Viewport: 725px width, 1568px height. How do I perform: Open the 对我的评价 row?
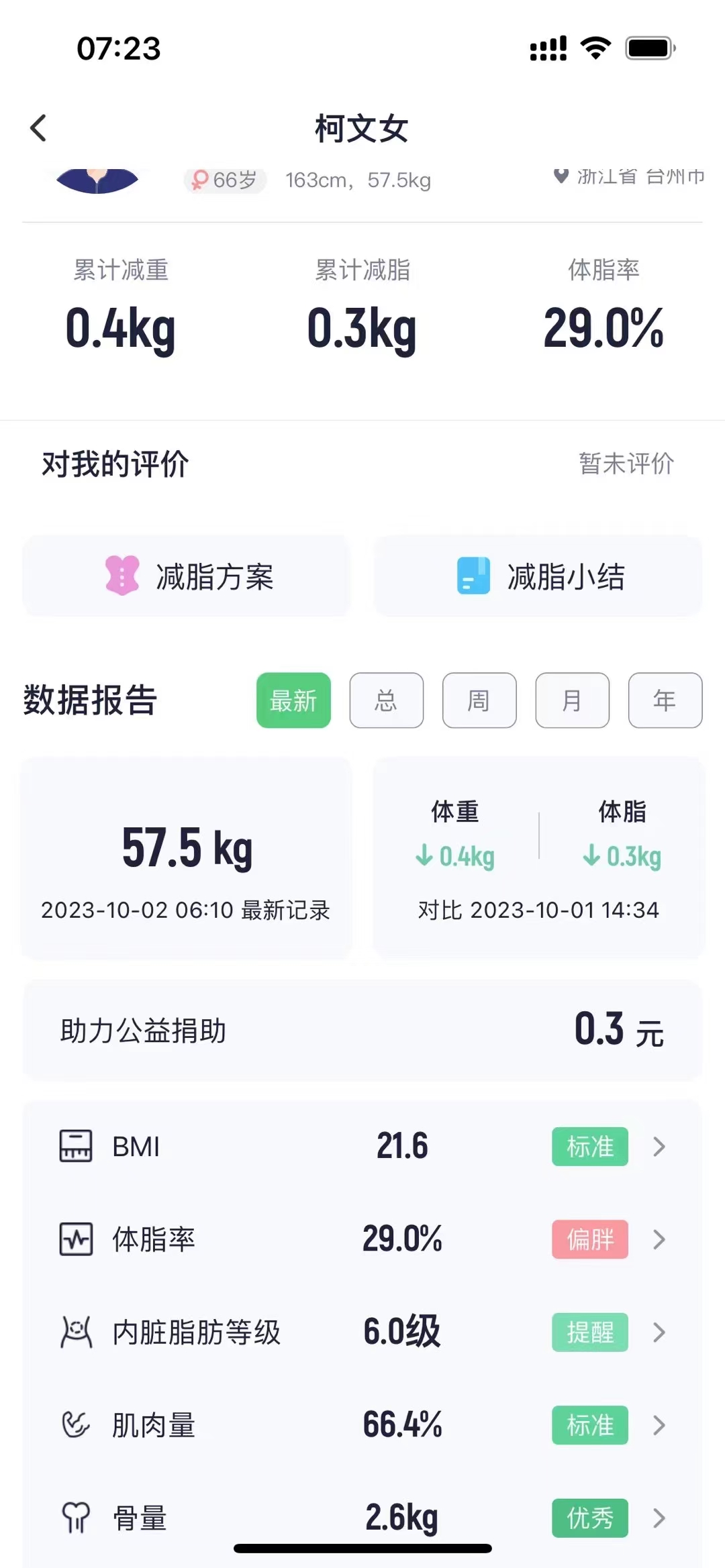click(362, 464)
